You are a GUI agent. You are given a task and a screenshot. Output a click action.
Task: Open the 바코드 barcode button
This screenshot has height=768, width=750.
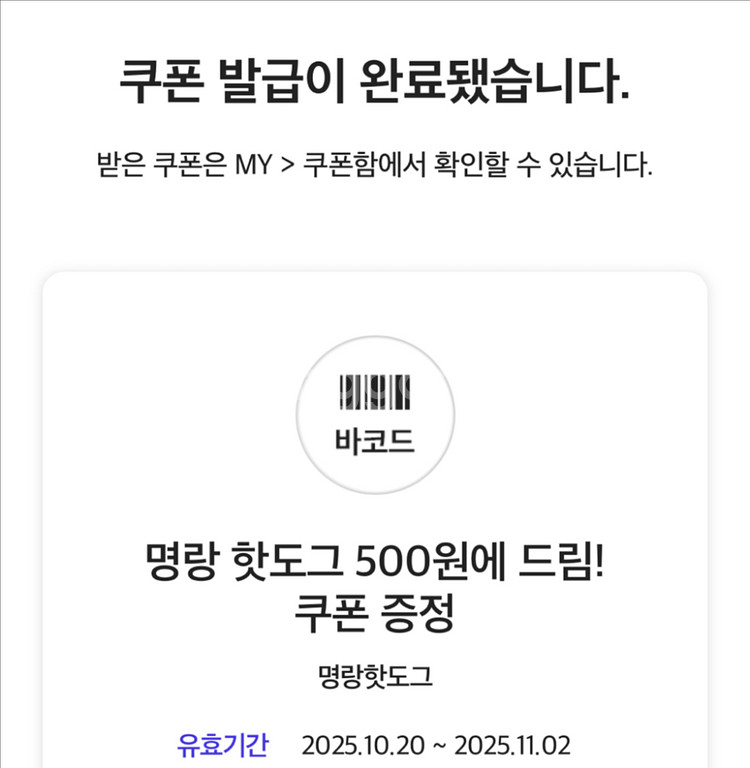(x=375, y=415)
